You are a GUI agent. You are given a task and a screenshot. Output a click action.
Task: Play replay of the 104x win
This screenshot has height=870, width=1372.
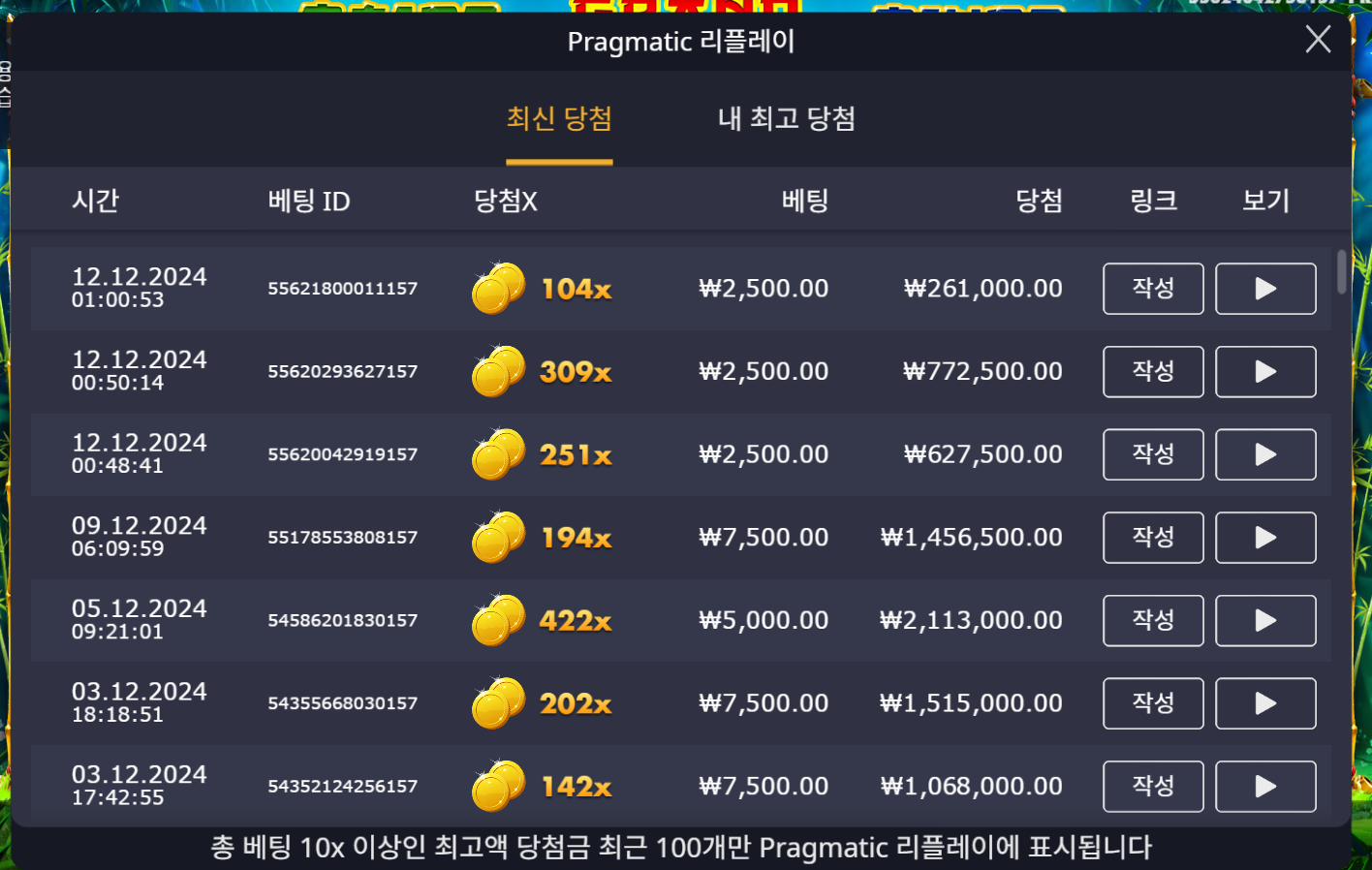pos(1265,289)
